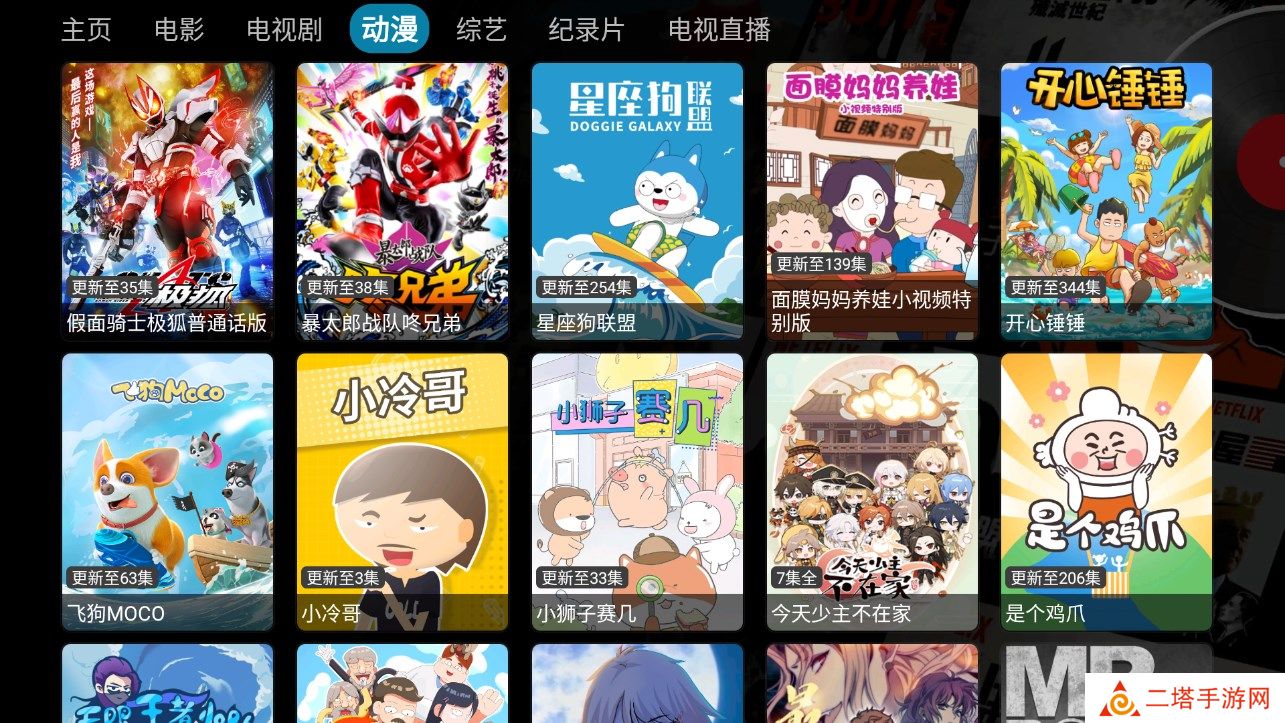Open the 电视剧 tab

tap(284, 30)
